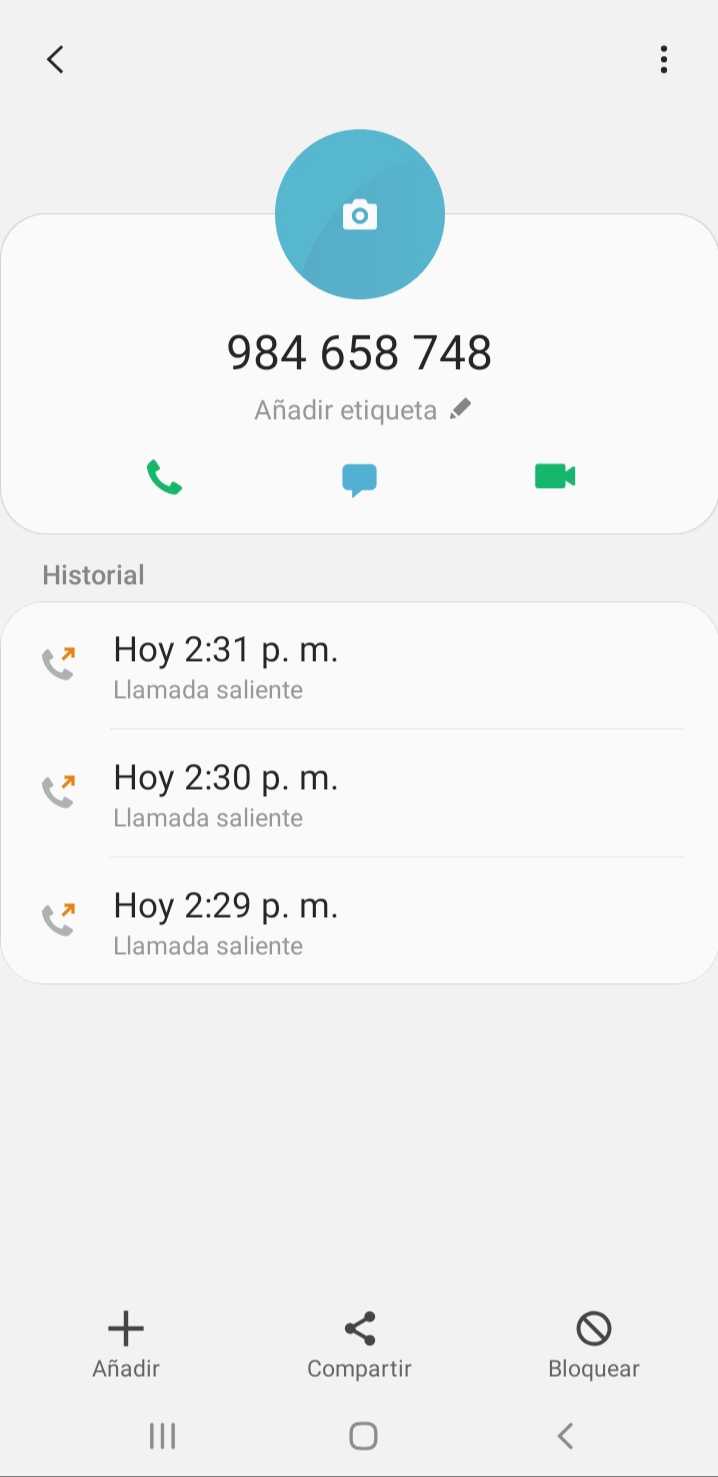Image resolution: width=718 pixels, height=1477 pixels.
Task: Tap Añadir to save this number
Action: coord(126,1345)
